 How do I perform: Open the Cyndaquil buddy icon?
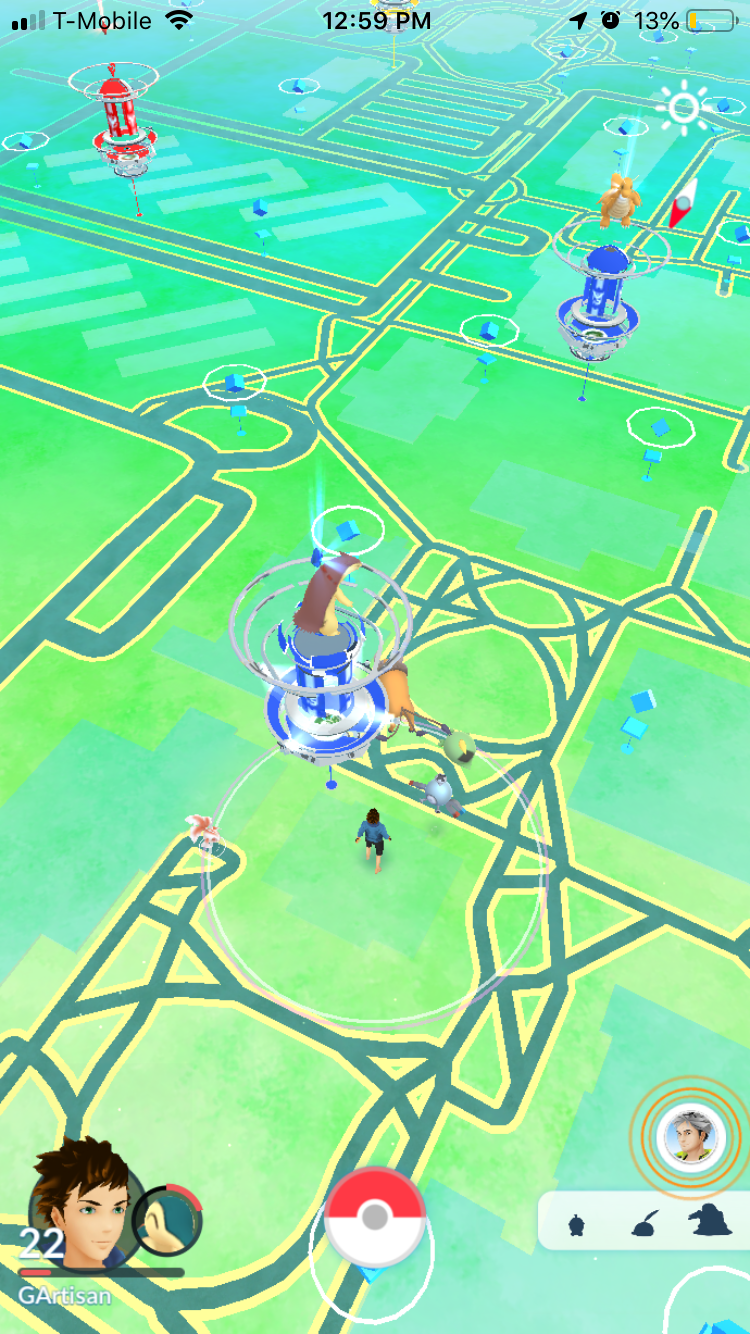coord(167,1220)
